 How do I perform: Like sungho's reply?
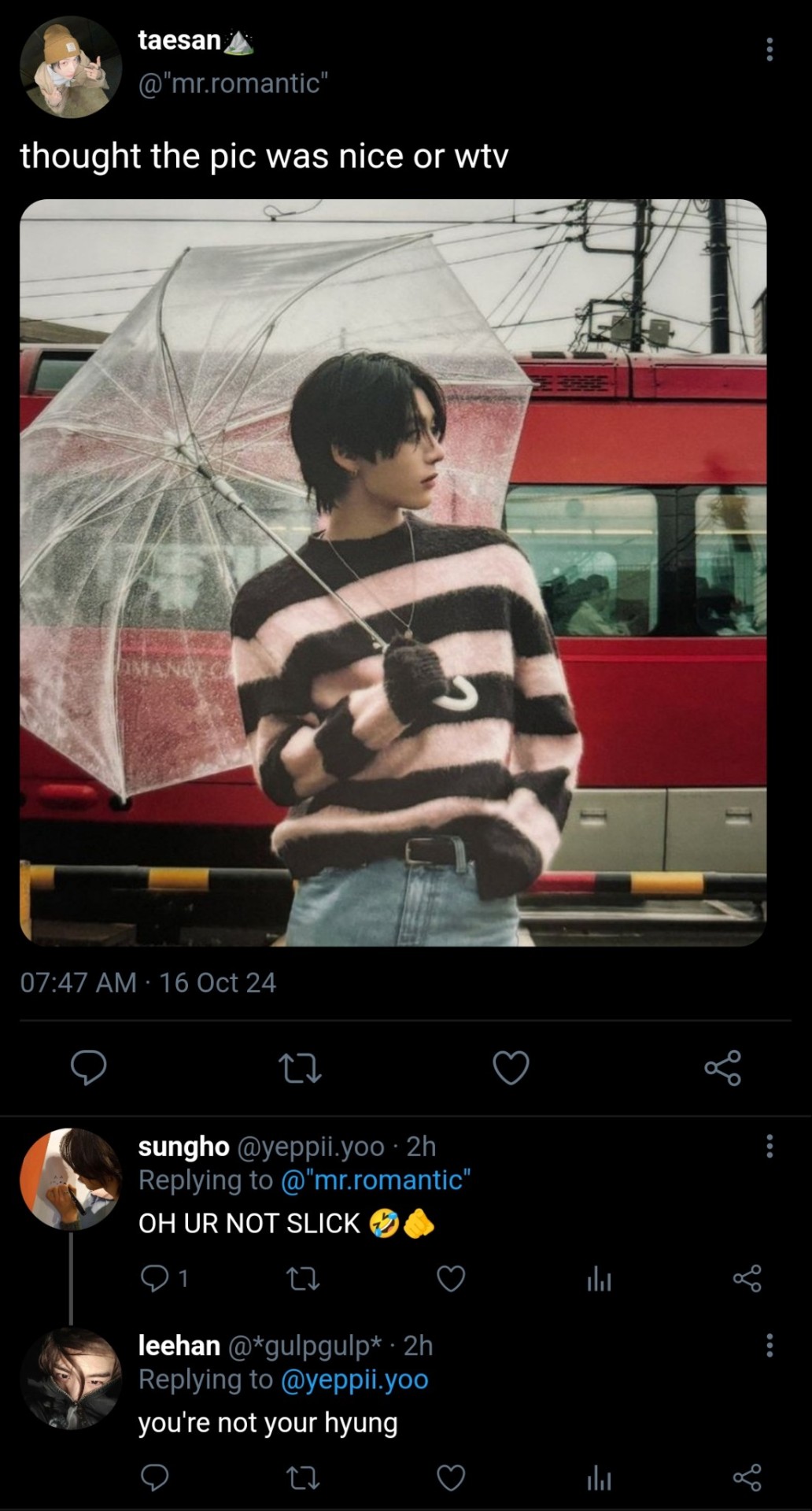pos(451,1279)
